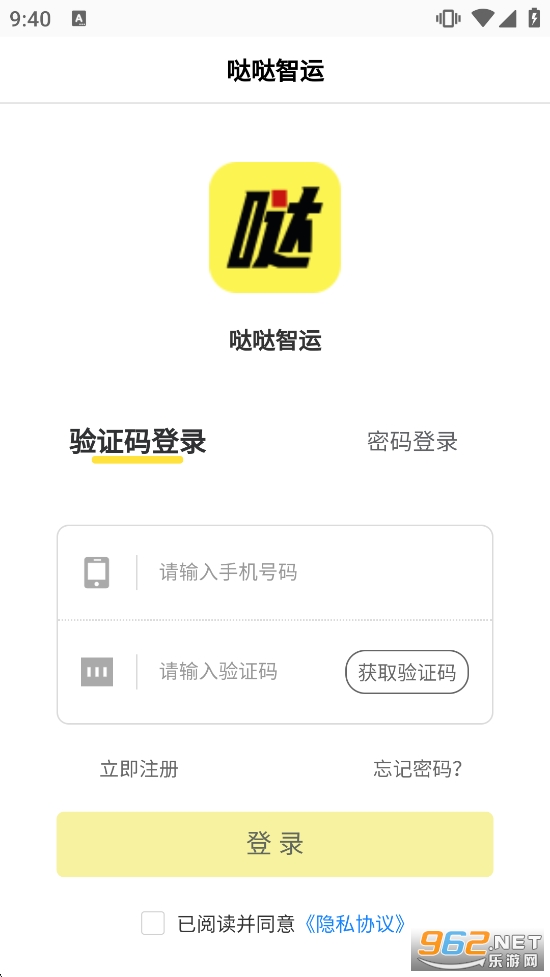550x977 pixels.
Task: Open 立即注册 to register
Action: (139, 769)
